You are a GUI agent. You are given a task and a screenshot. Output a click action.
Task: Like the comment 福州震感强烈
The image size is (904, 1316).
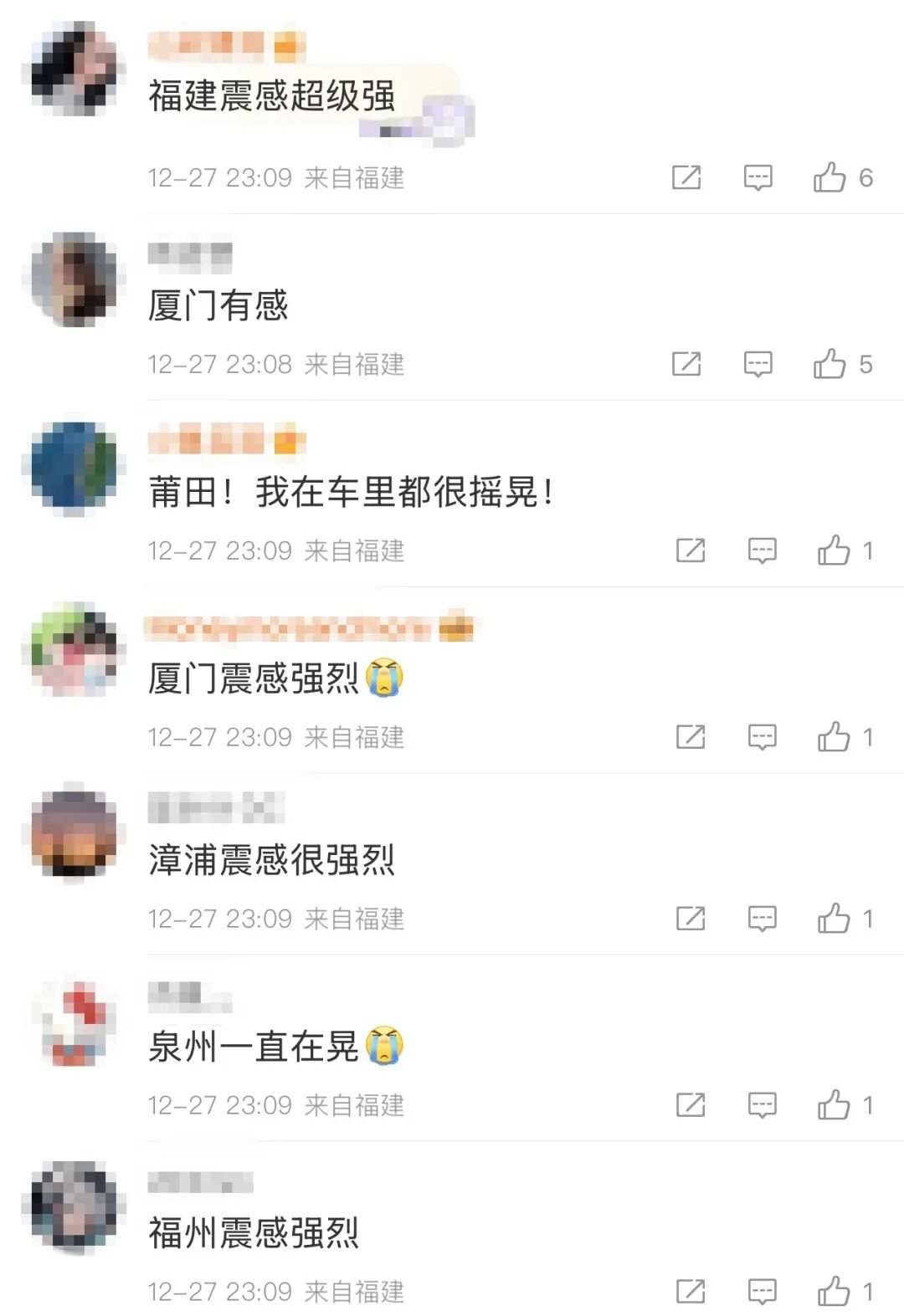[834, 1292]
